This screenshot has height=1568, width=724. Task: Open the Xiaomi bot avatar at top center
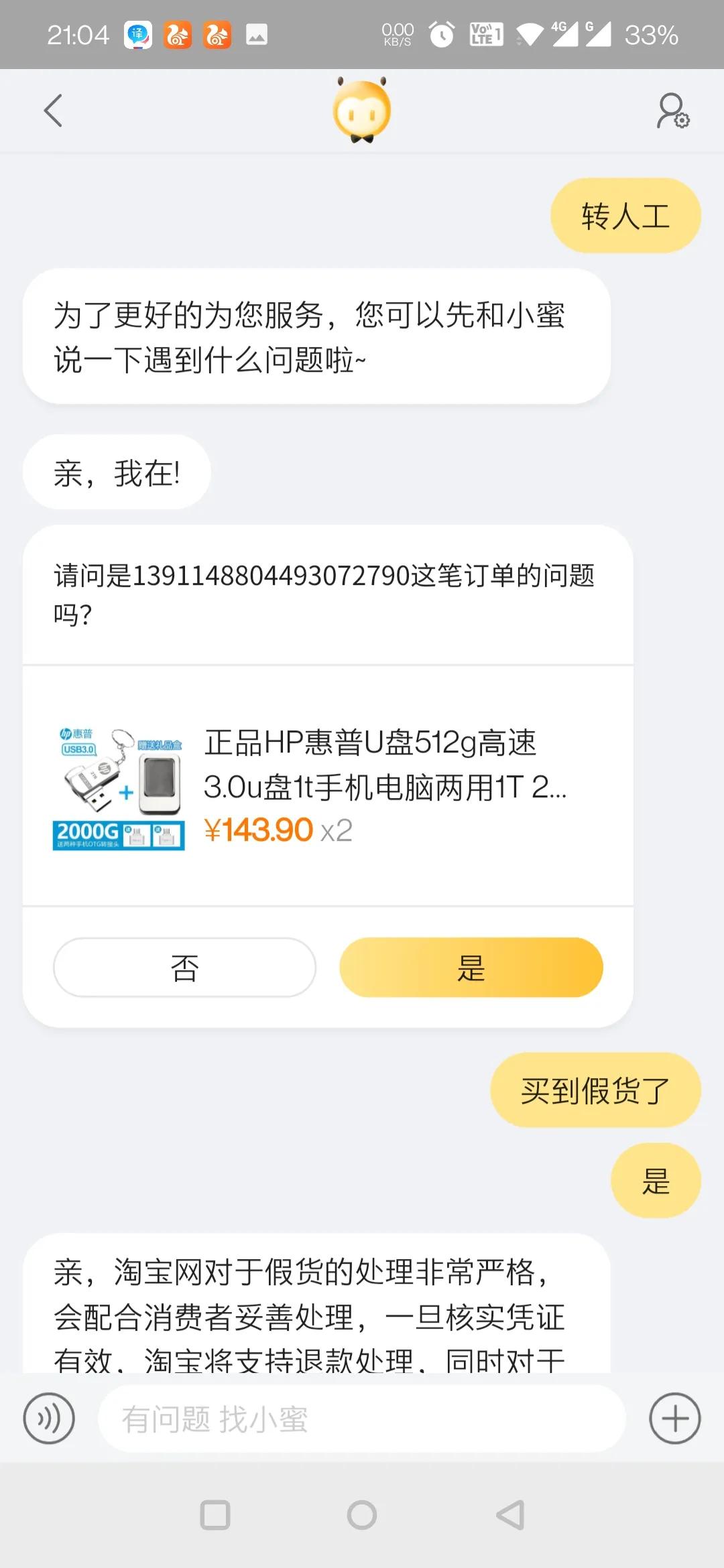(x=362, y=109)
